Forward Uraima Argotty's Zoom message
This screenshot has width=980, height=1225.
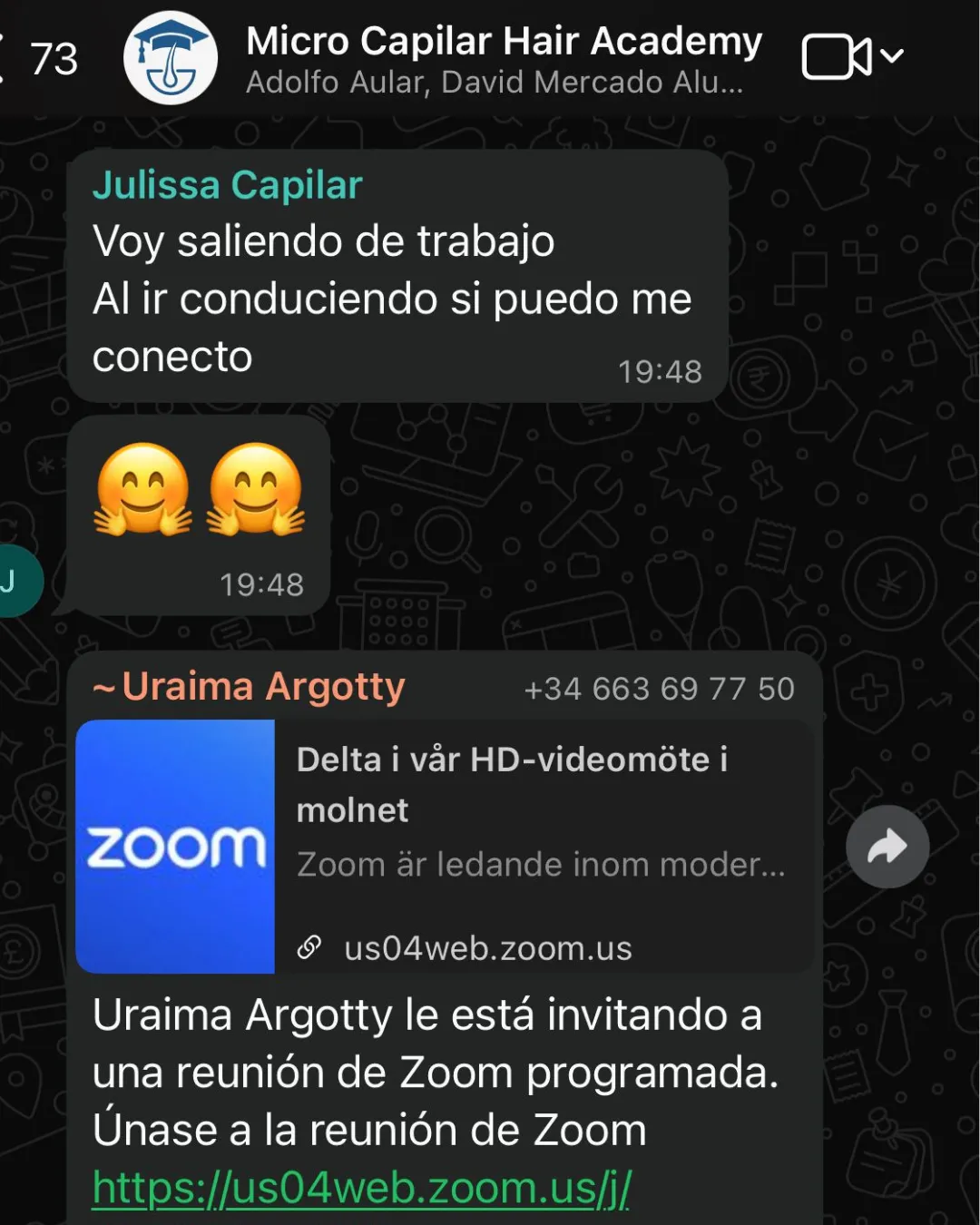pos(887,847)
